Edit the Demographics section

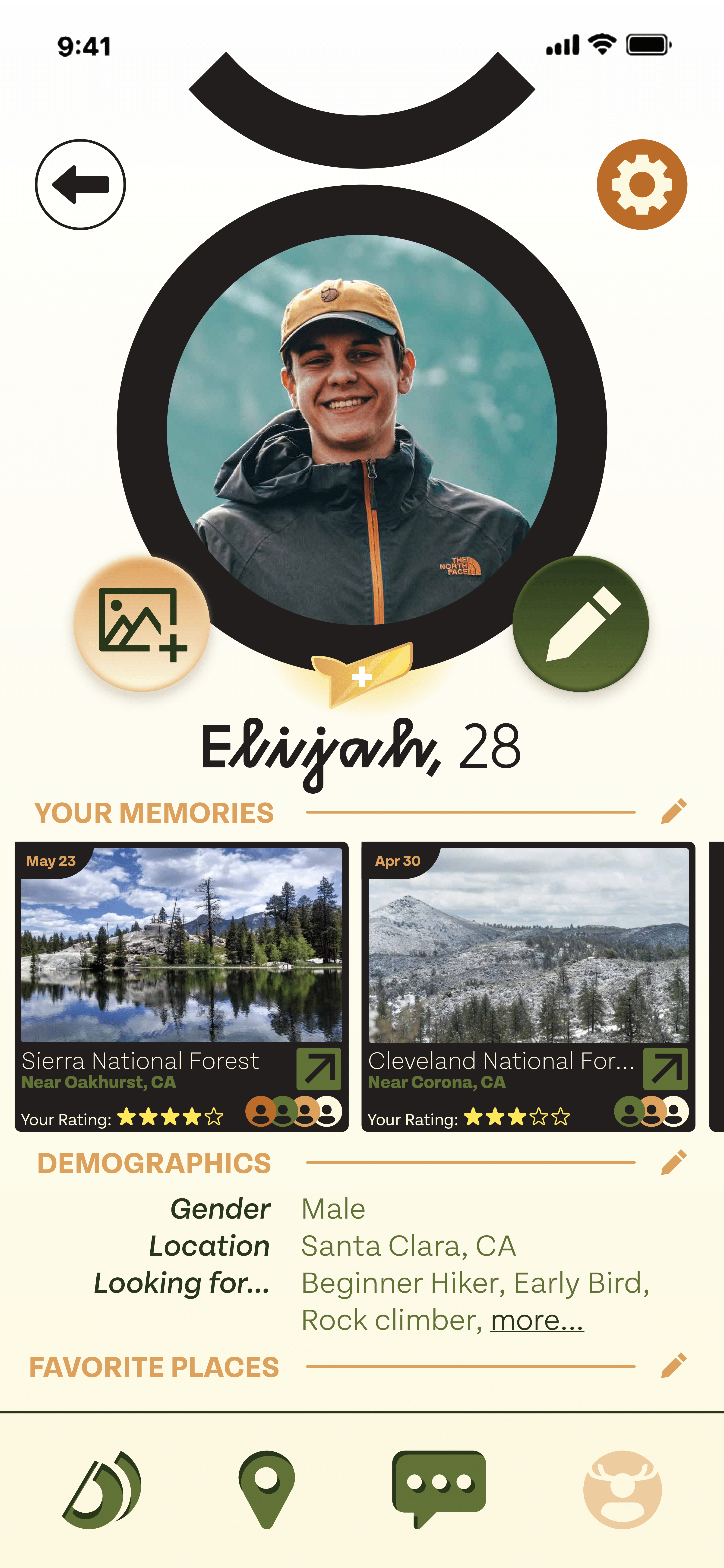[x=673, y=1162]
